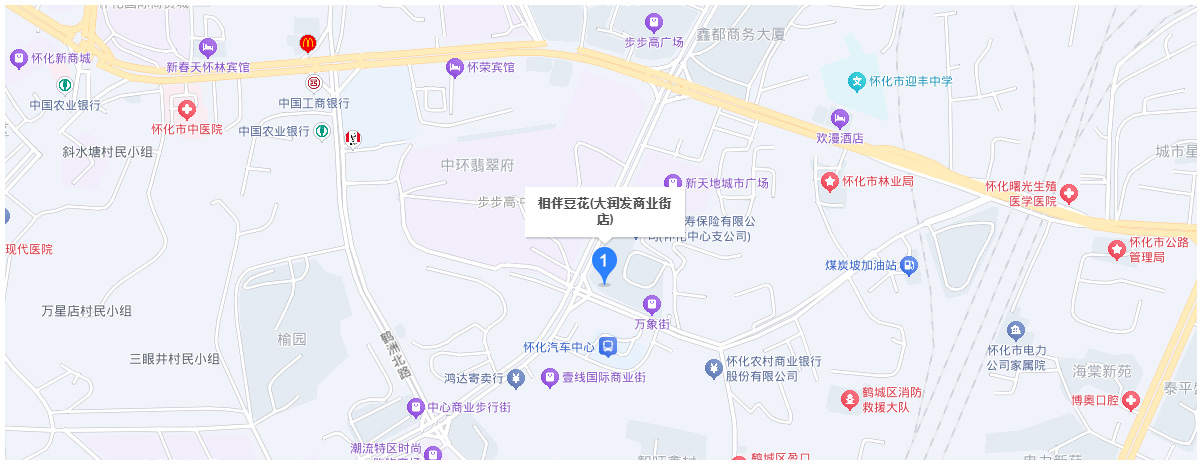Select the 煤炭坡加油站 marker
Viewport: 1202px width, 465px height.
click(909, 266)
